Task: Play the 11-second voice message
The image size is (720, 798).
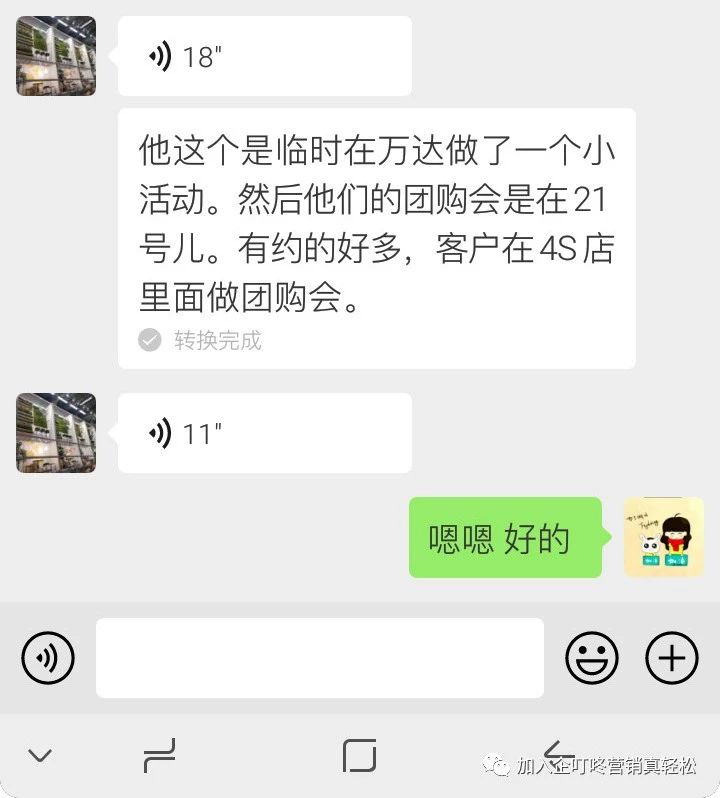Action: click(x=264, y=433)
